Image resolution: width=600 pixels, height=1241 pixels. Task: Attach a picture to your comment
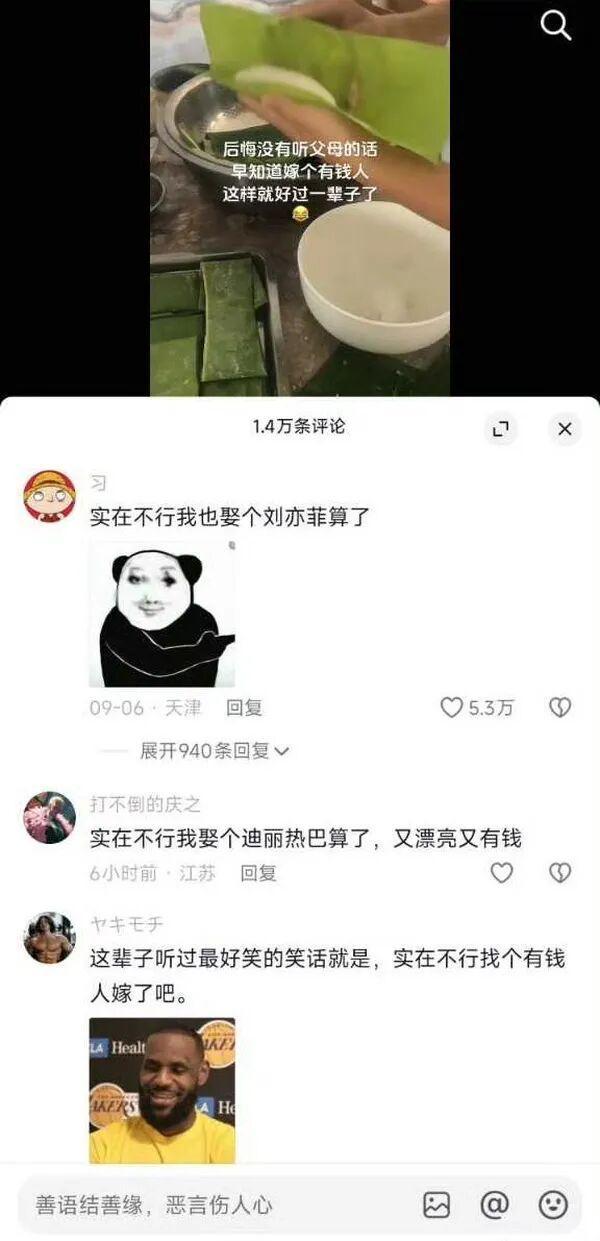[x=437, y=1205]
